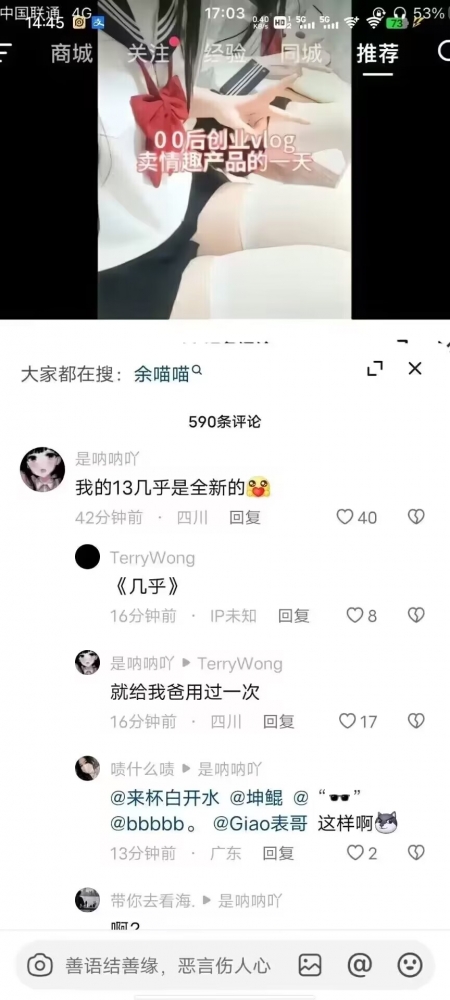Open search from the top bar

pyautogui.click(x=444, y=52)
